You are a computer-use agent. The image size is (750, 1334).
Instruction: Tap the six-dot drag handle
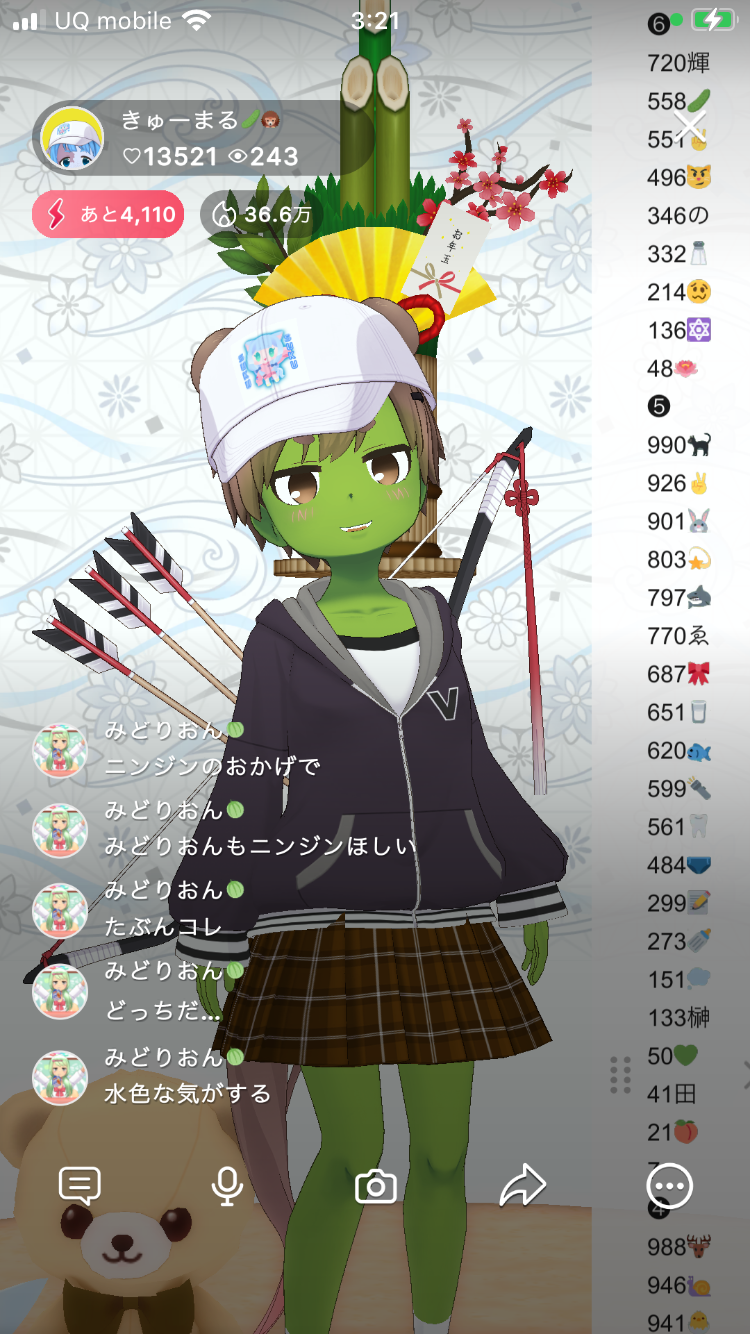point(620,1074)
